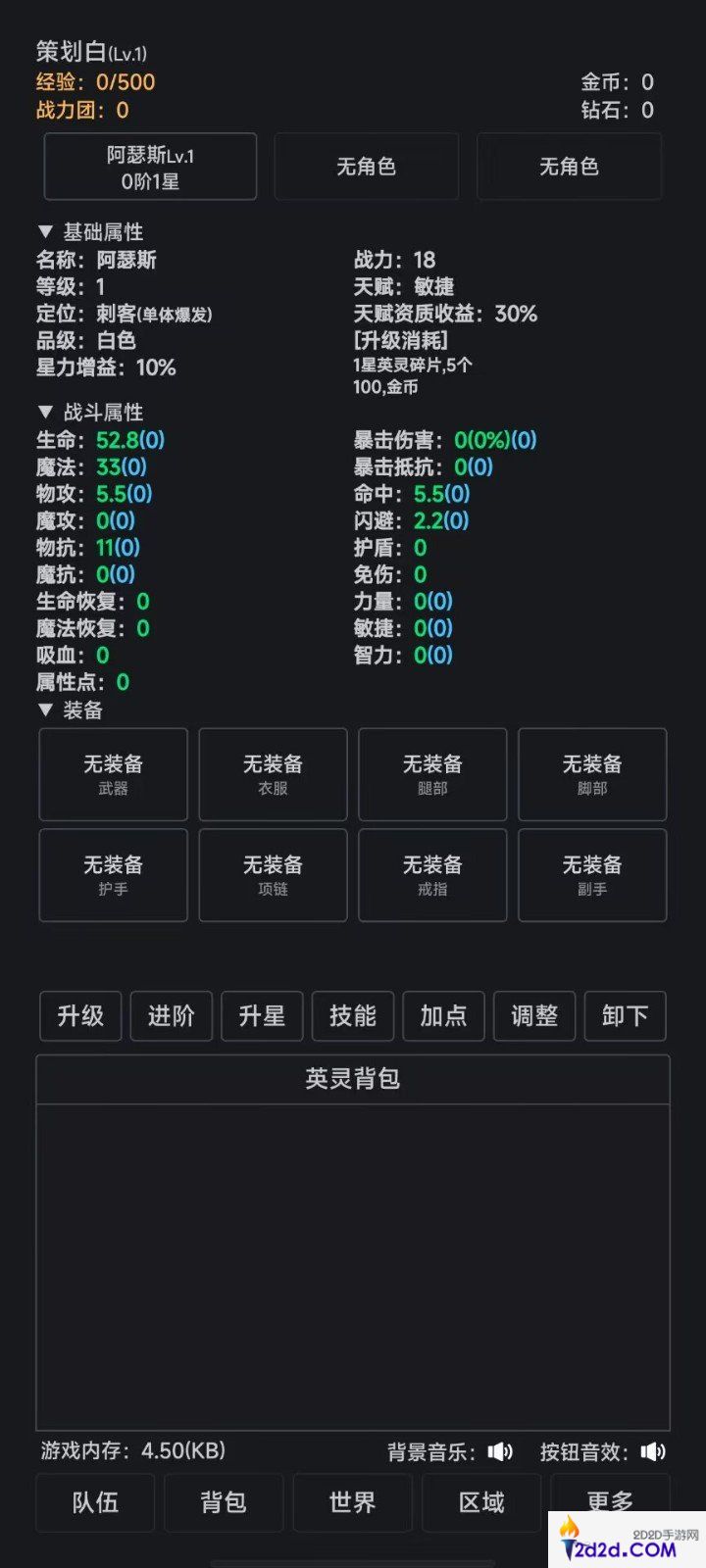Open the 戒指 equipment slot
Screen dimensions: 706x1568
(432, 875)
